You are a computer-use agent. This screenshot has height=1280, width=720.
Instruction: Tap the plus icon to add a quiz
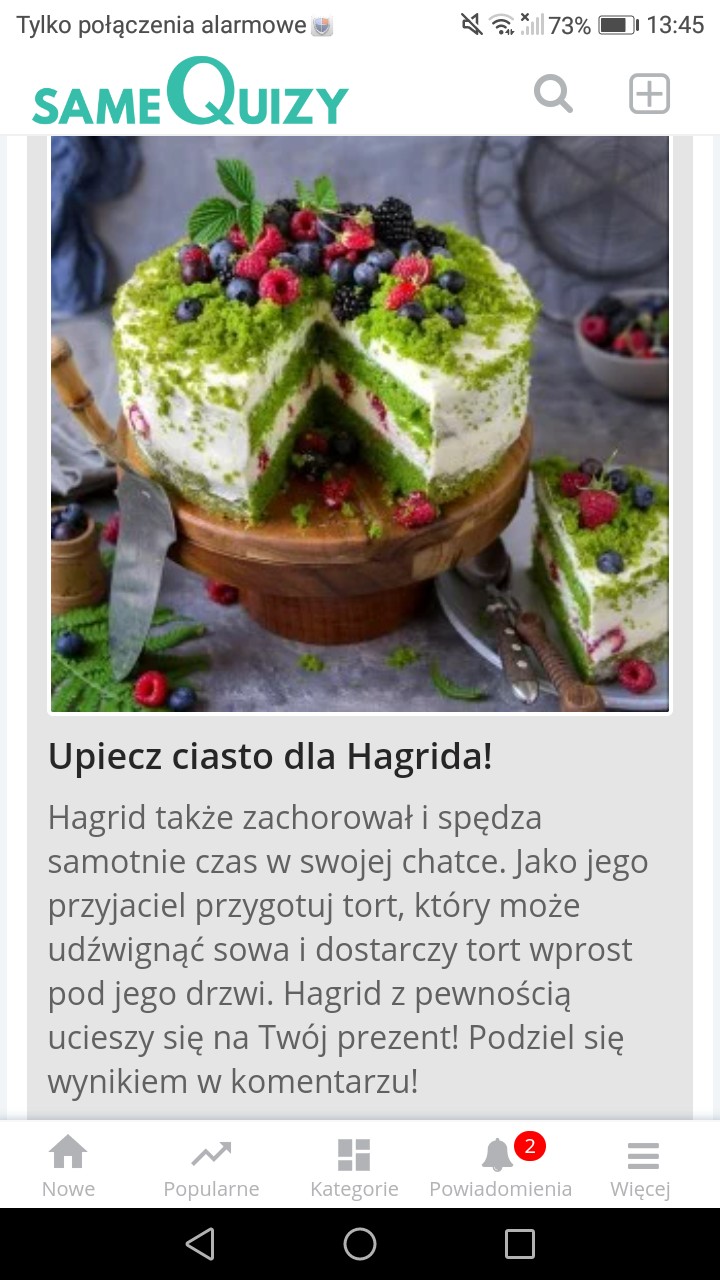(649, 94)
